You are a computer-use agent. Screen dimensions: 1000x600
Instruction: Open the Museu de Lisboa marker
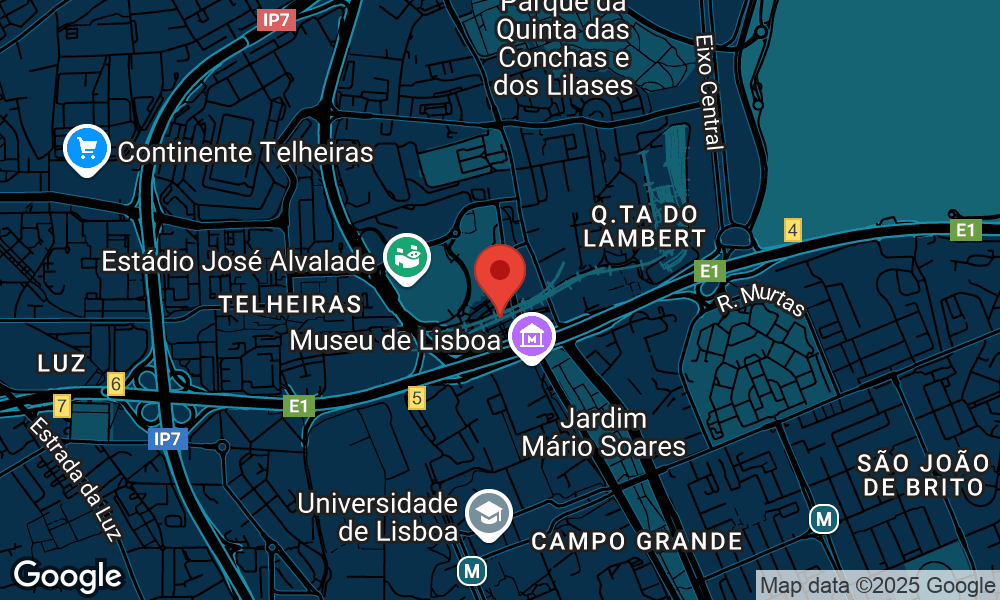(x=533, y=338)
